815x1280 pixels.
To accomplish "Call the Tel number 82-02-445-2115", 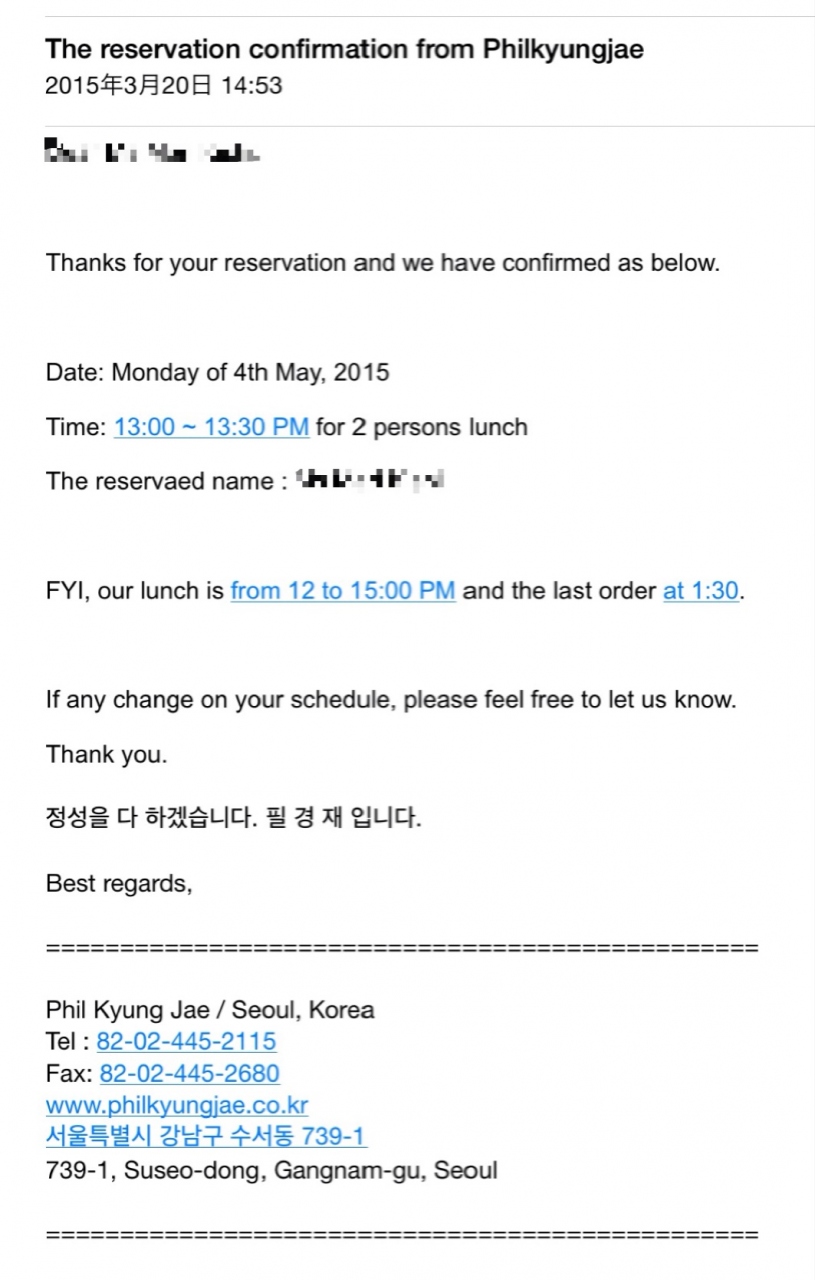I will pyautogui.click(x=186, y=1041).
